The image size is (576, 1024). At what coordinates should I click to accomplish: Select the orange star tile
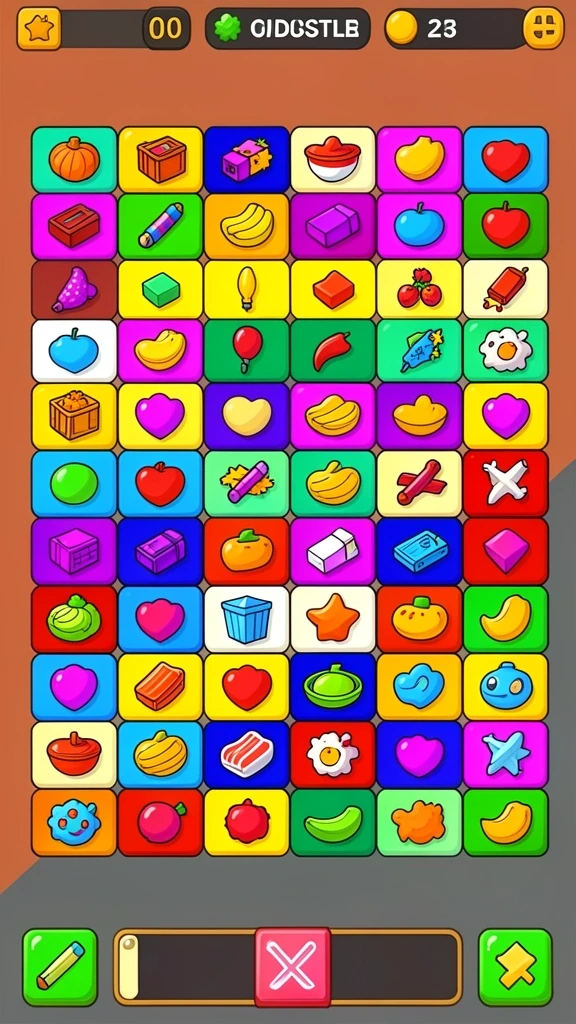pyautogui.click(x=333, y=619)
